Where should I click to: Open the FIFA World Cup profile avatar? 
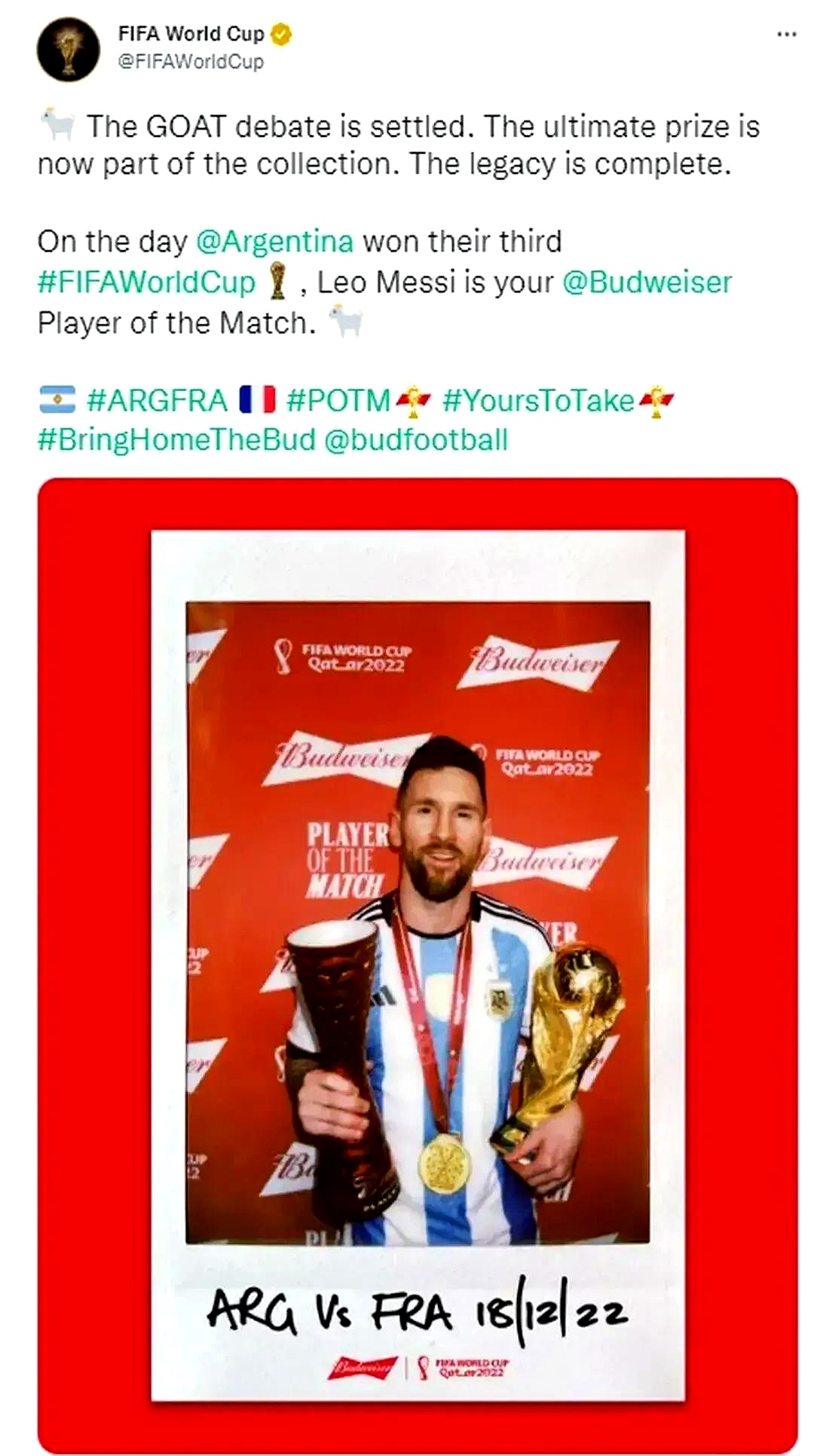tap(69, 50)
